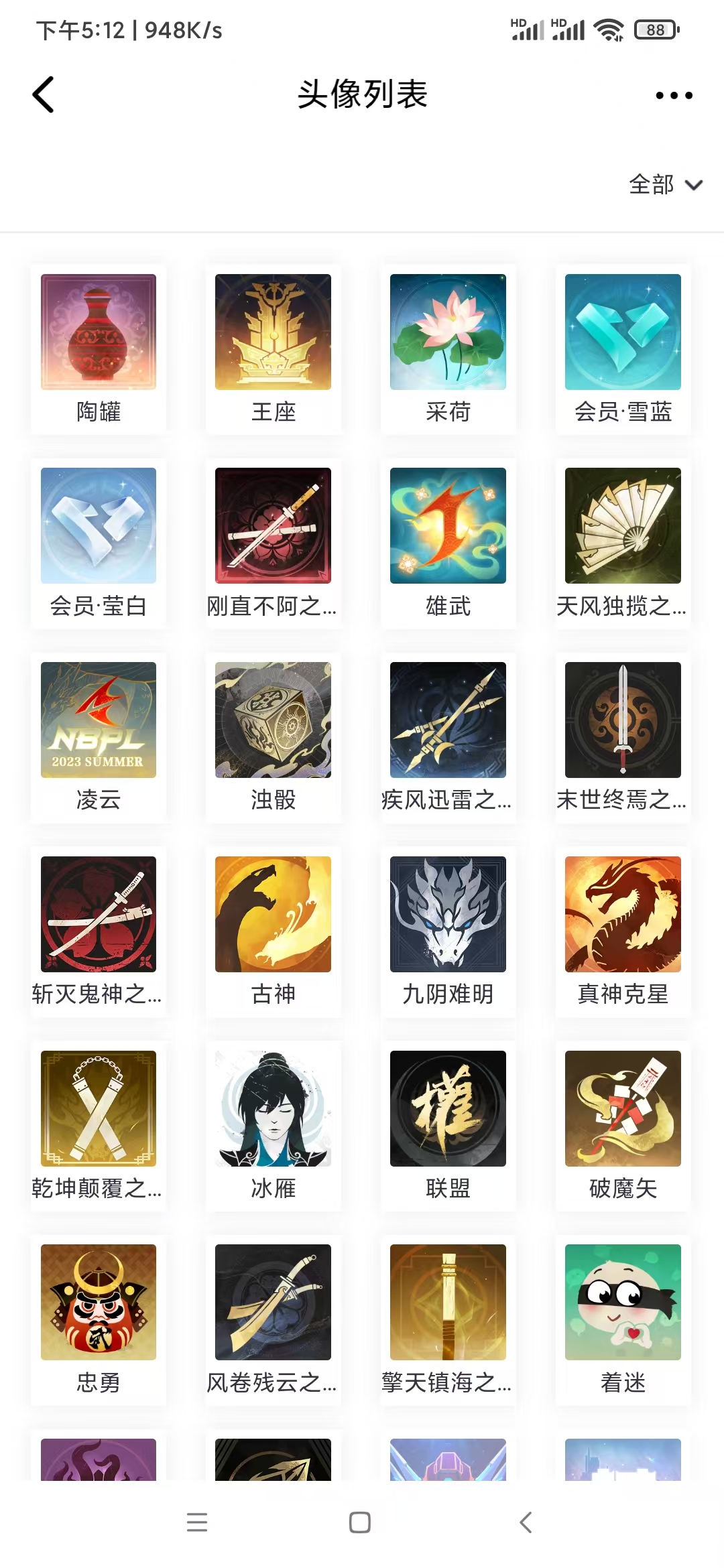Viewport: 724px width, 1568px height.
Task: Expand the 全部 filter dropdown
Action: coord(665,184)
